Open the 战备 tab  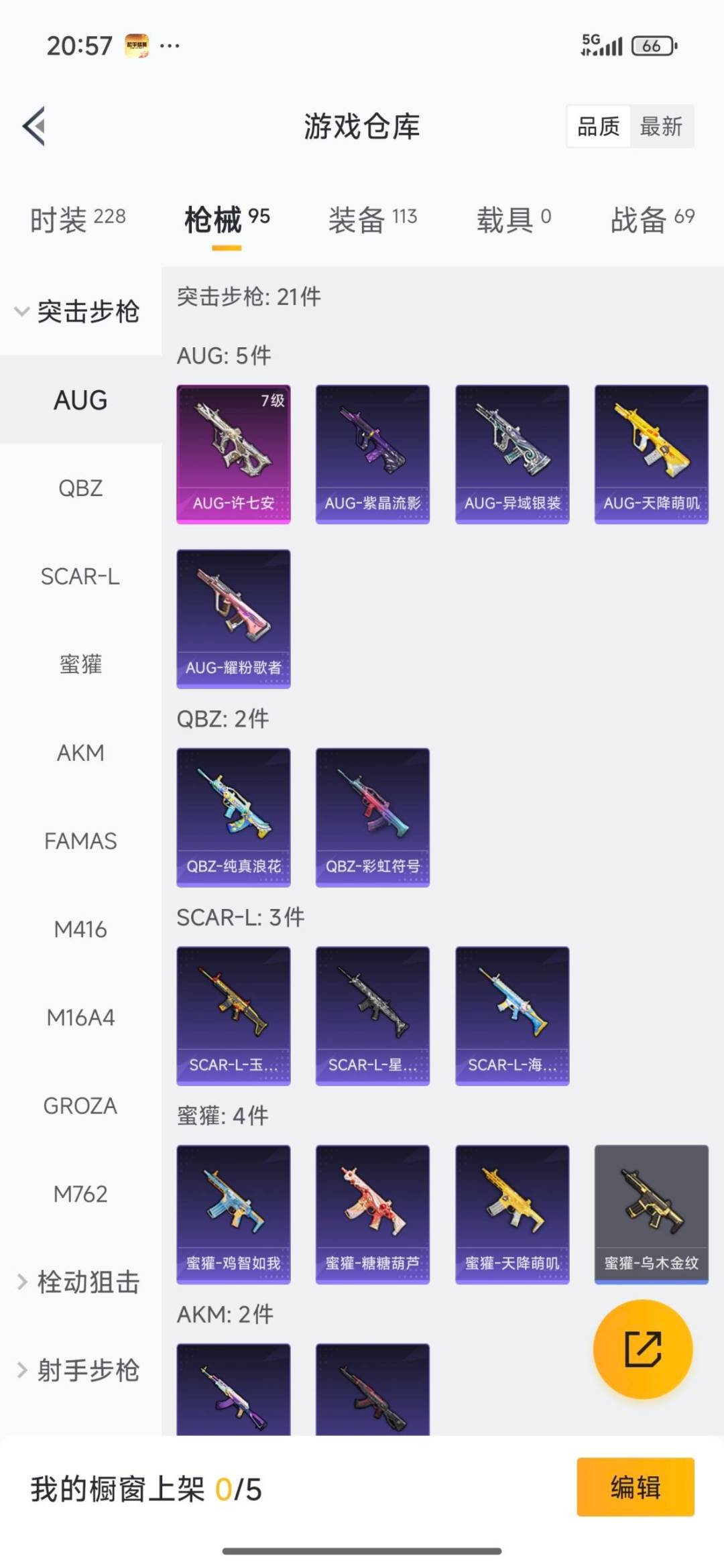[x=652, y=219]
